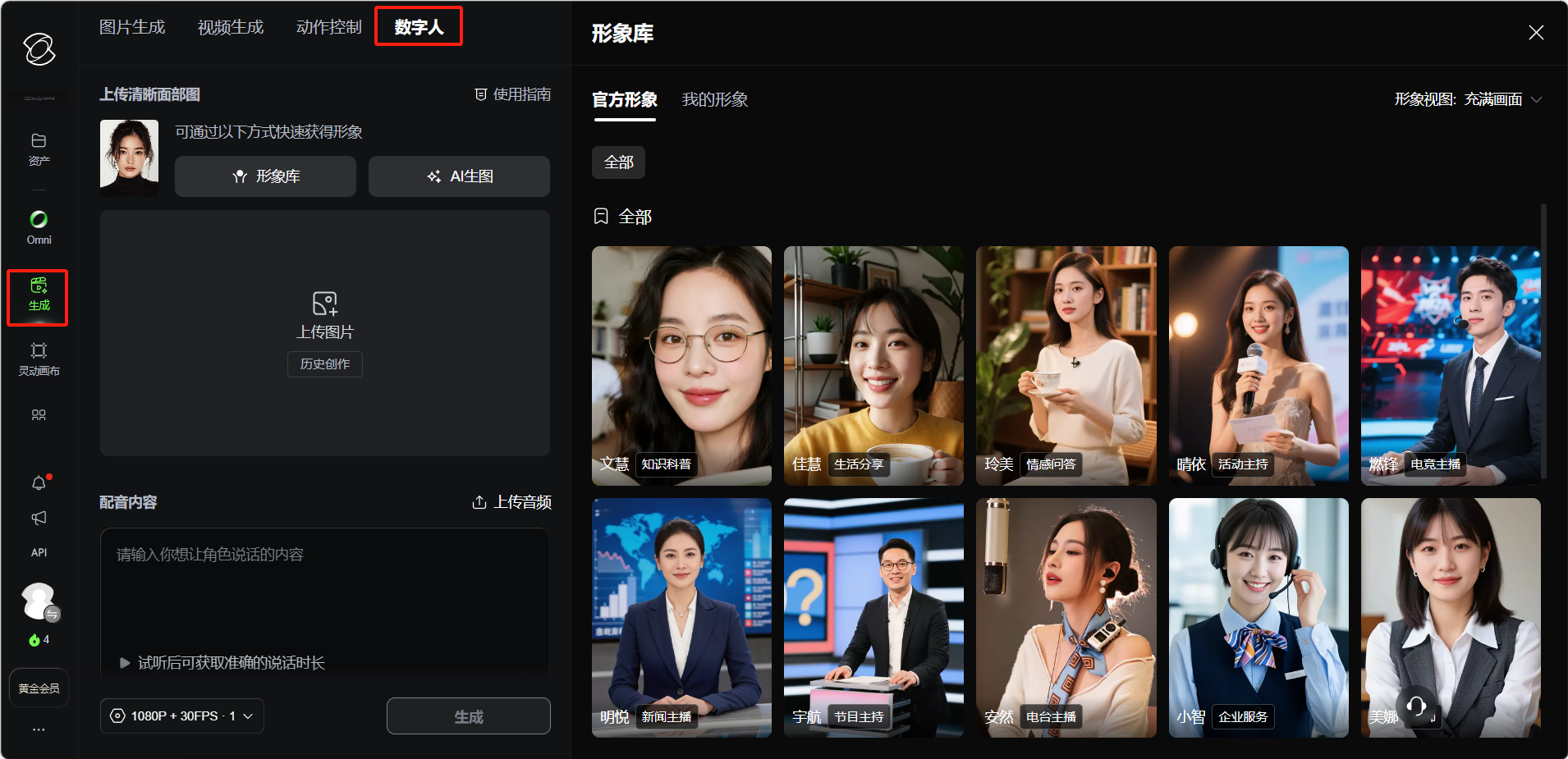The image size is (1568, 759).
Task: Switch to 视频生成 tab
Action: click(x=231, y=27)
